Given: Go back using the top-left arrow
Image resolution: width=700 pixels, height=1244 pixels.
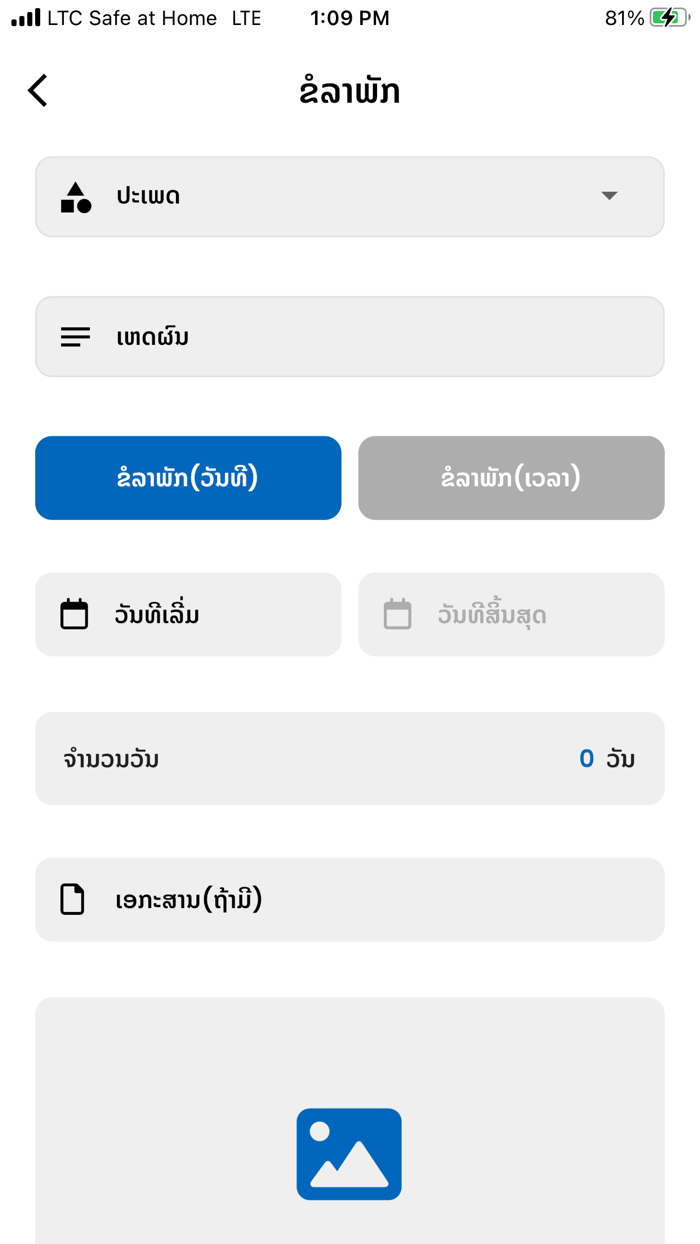Looking at the screenshot, I should [38, 91].
